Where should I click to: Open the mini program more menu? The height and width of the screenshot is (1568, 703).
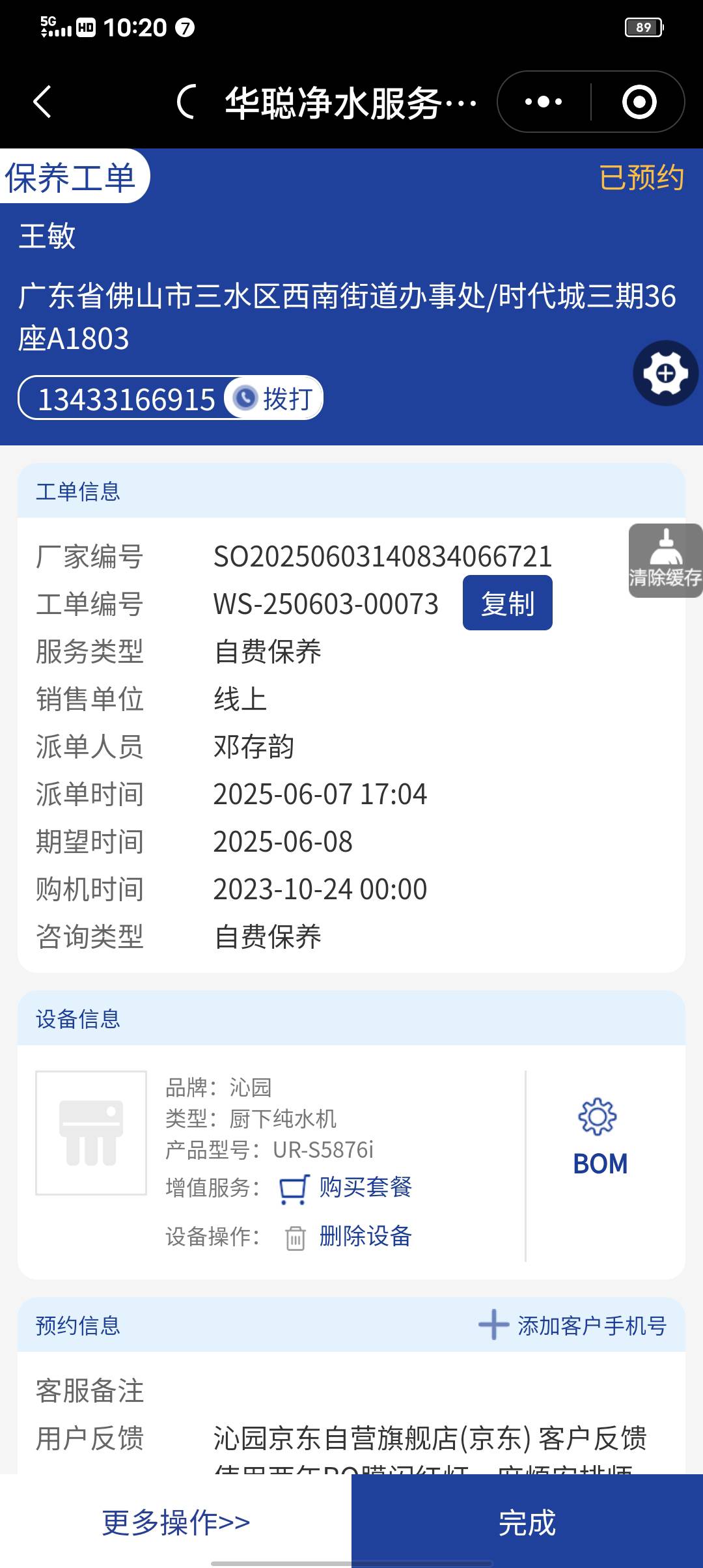(544, 102)
